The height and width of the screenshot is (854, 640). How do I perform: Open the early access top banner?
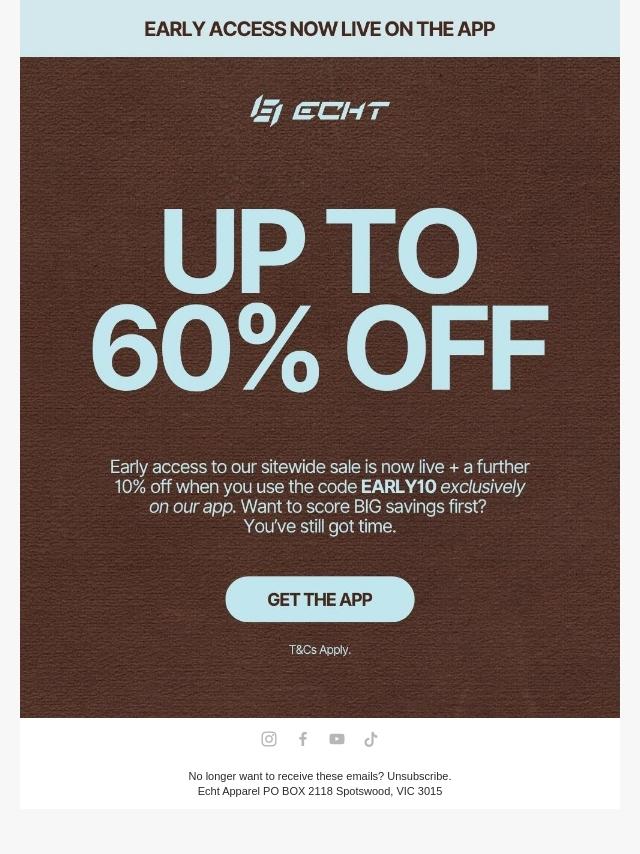[x=319, y=29]
